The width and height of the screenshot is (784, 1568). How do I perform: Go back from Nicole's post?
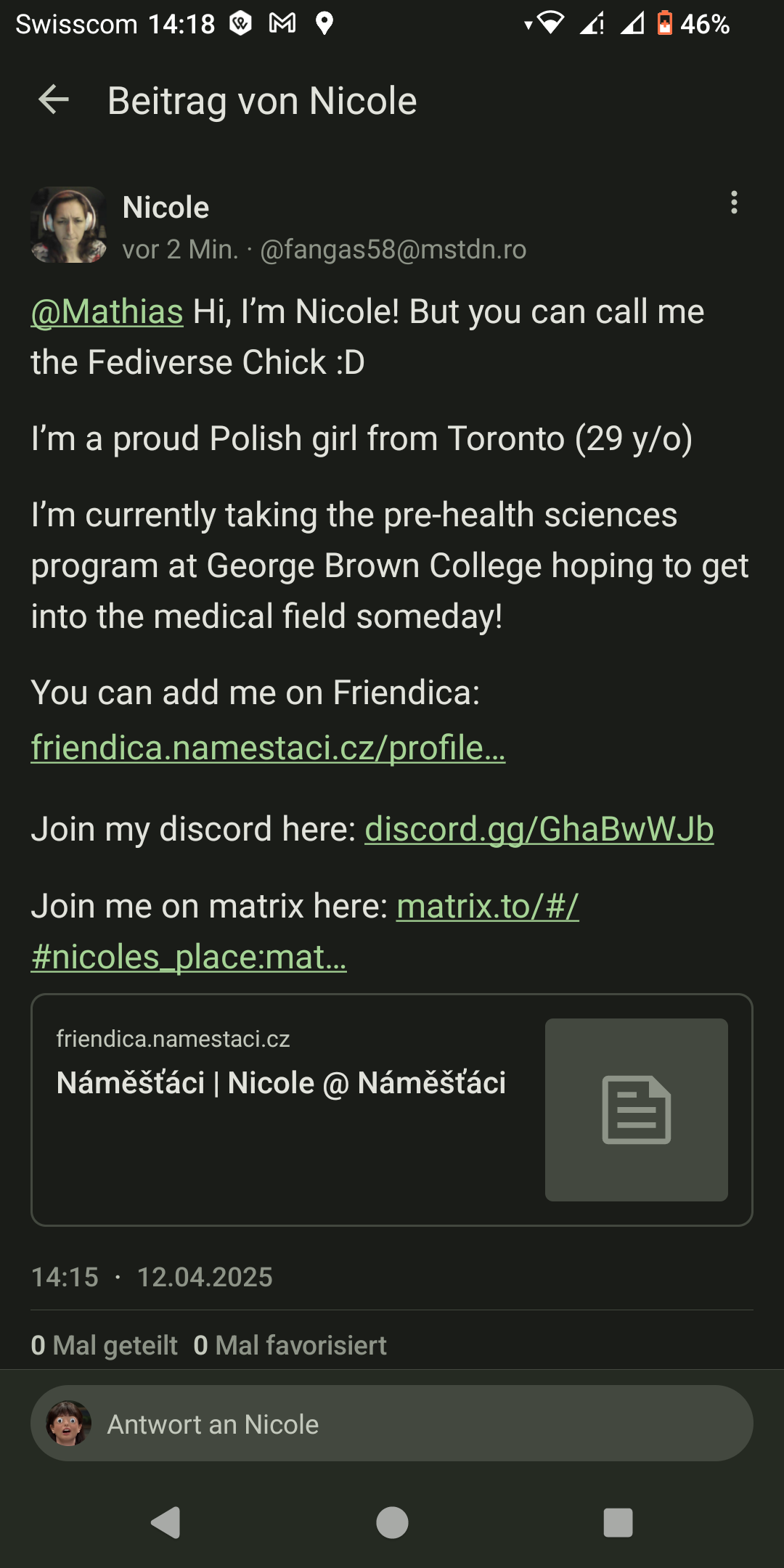54,100
